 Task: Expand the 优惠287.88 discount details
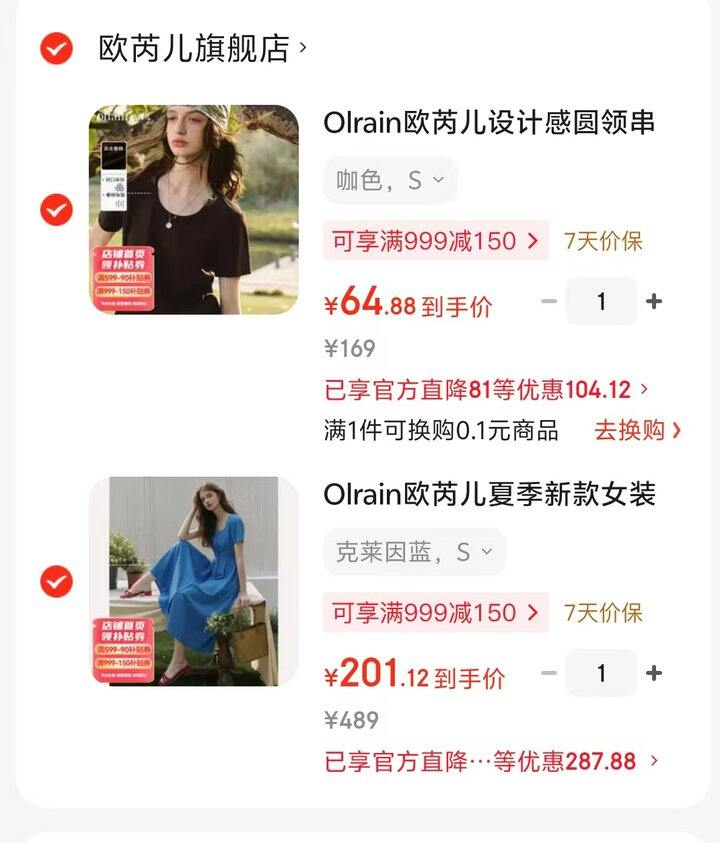click(491, 761)
